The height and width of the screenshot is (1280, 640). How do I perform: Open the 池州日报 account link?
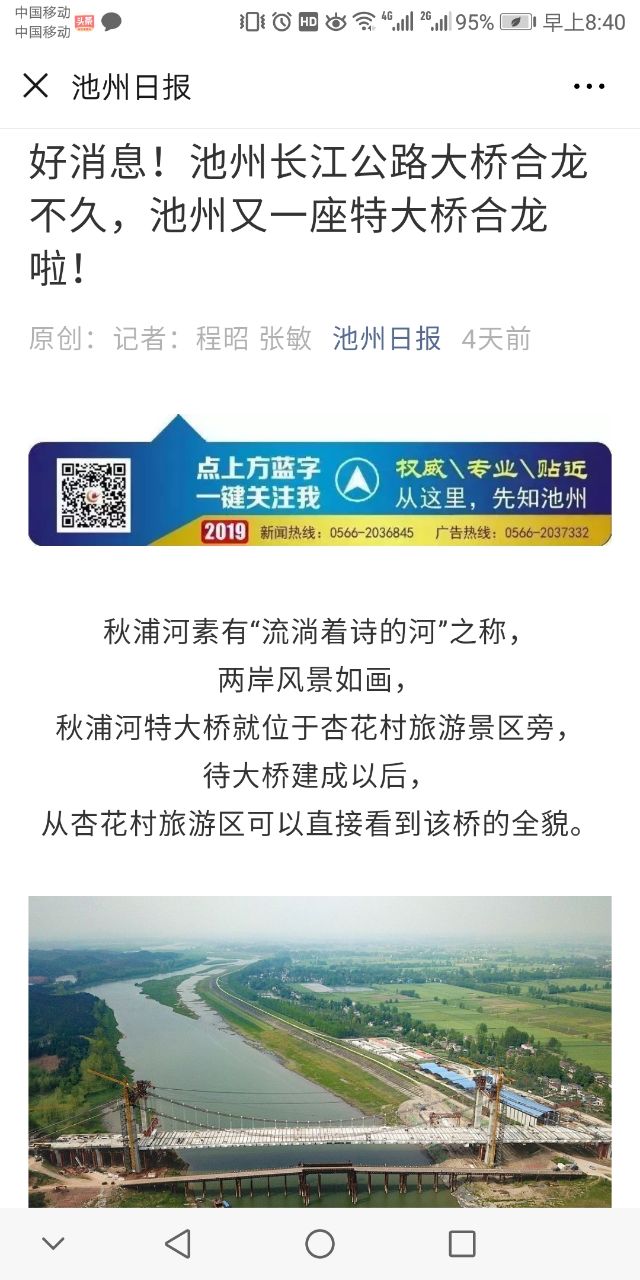click(x=386, y=339)
